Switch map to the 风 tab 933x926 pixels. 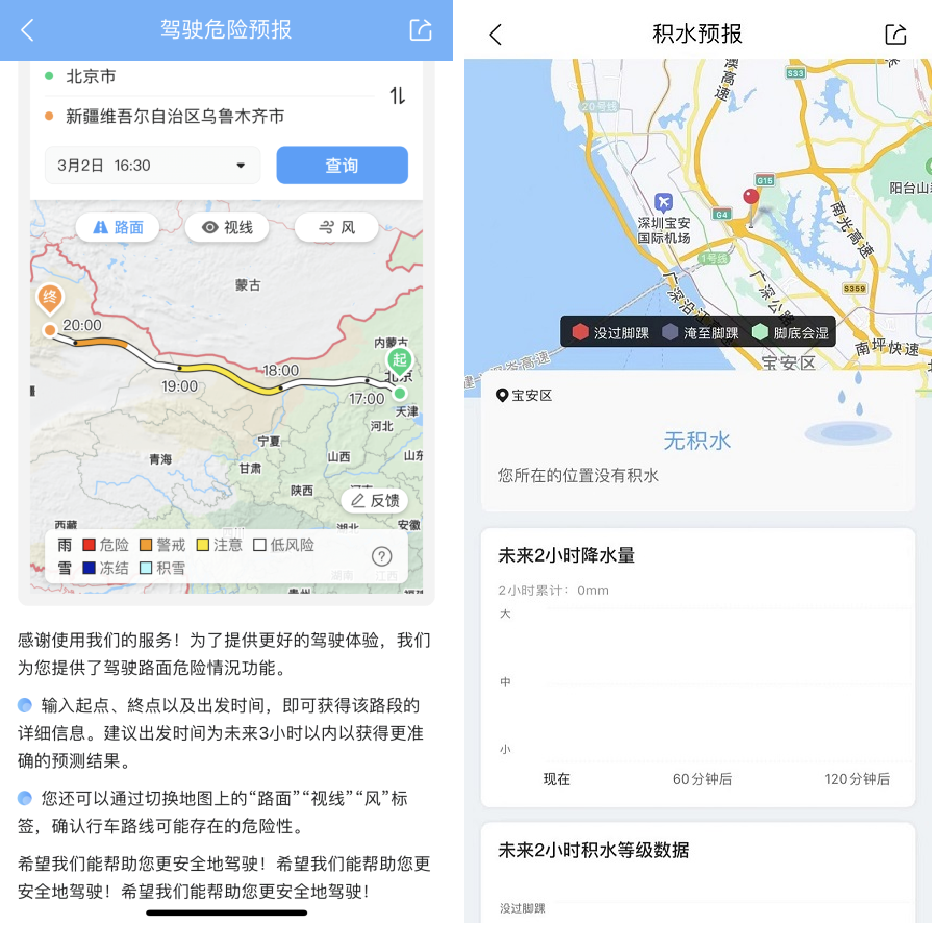click(x=336, y=227)
